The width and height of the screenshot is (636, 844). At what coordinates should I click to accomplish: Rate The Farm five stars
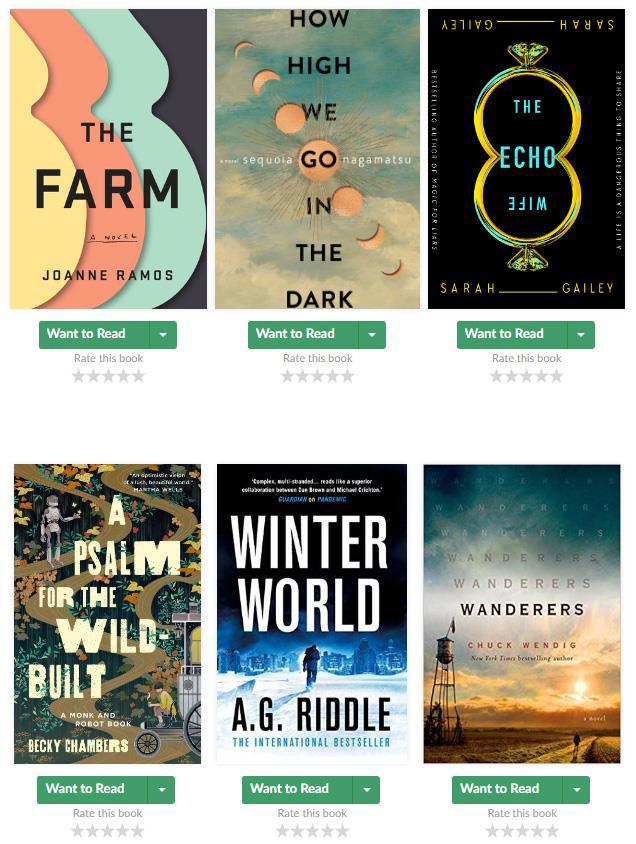[138, 376]
